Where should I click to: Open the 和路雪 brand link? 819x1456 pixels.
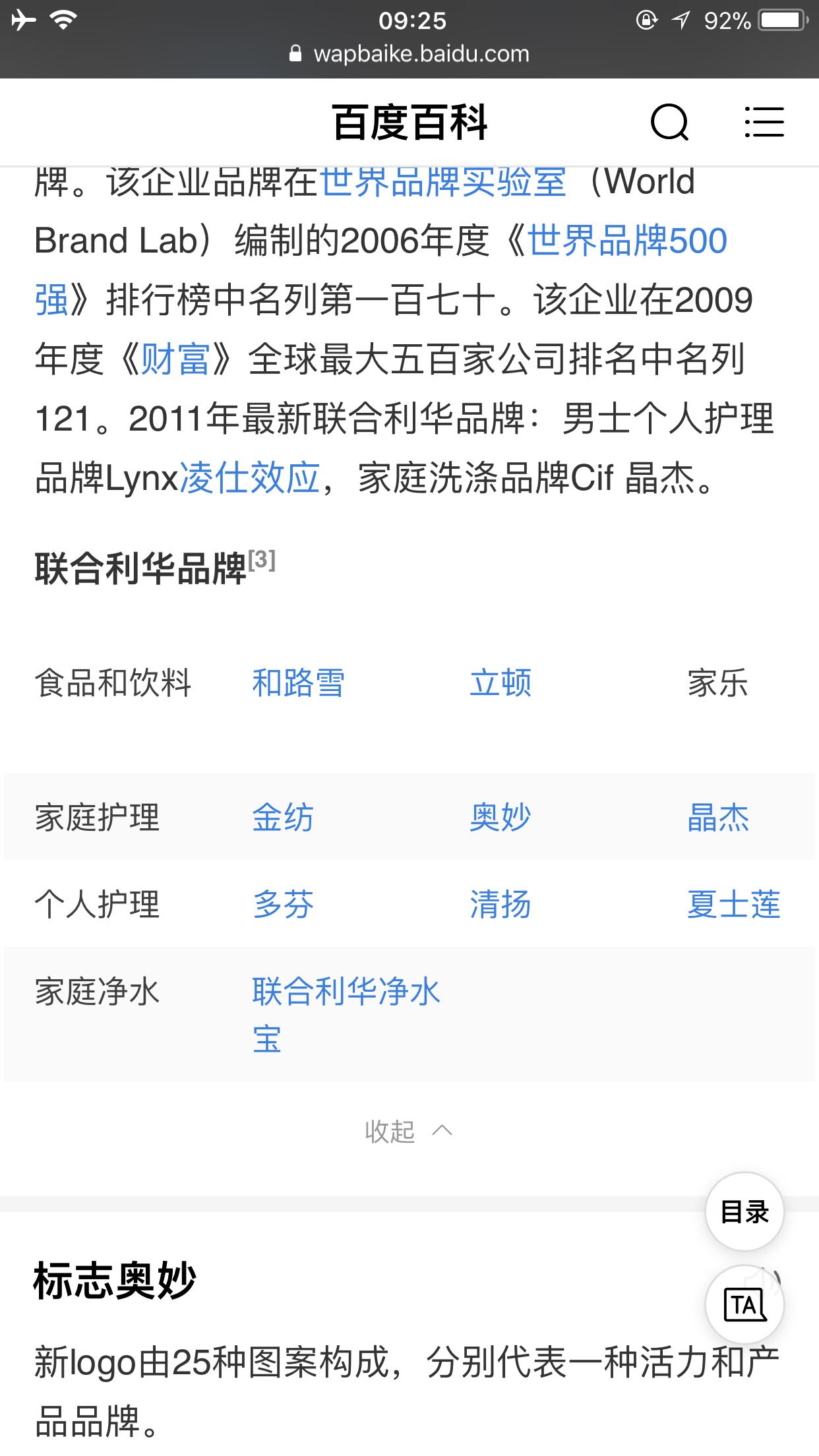click(299, 682)
